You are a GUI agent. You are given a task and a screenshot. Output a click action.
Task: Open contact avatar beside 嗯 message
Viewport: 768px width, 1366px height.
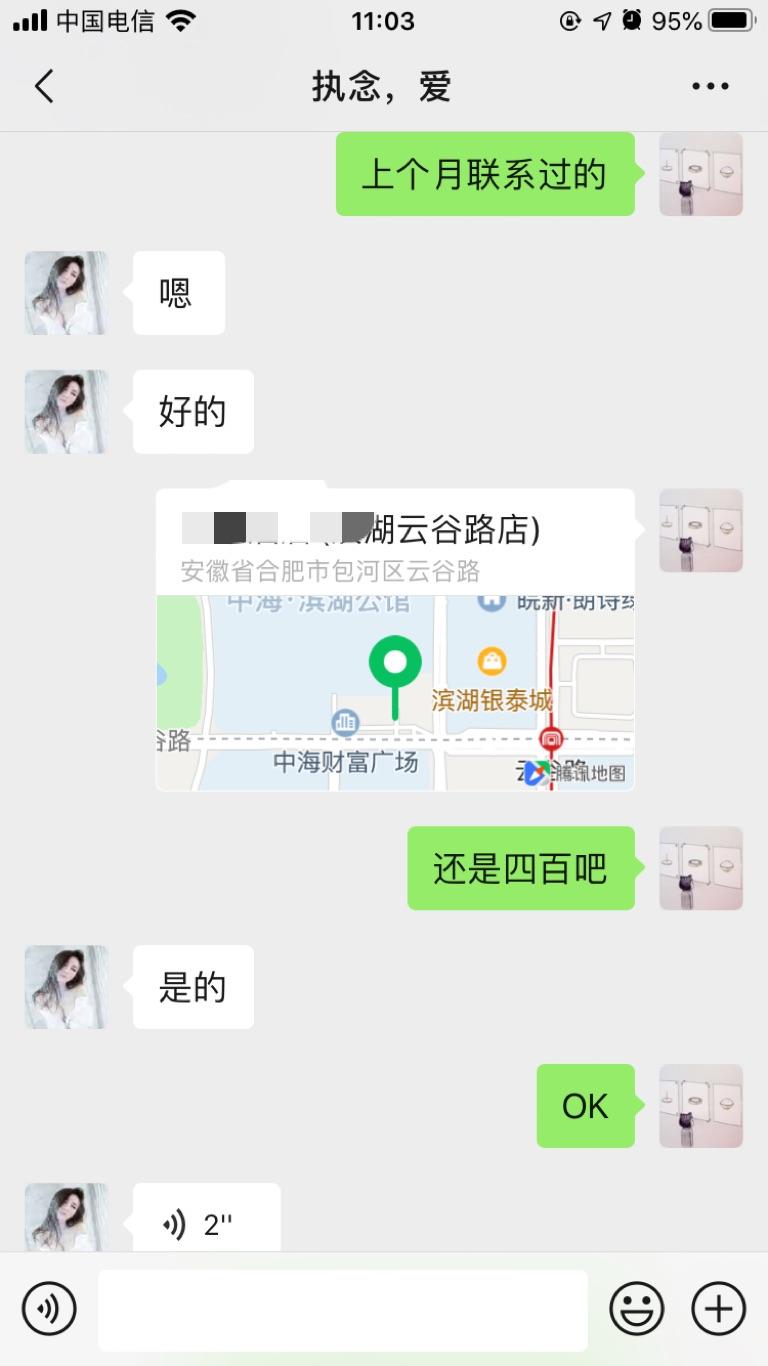(x=66, y=293)
